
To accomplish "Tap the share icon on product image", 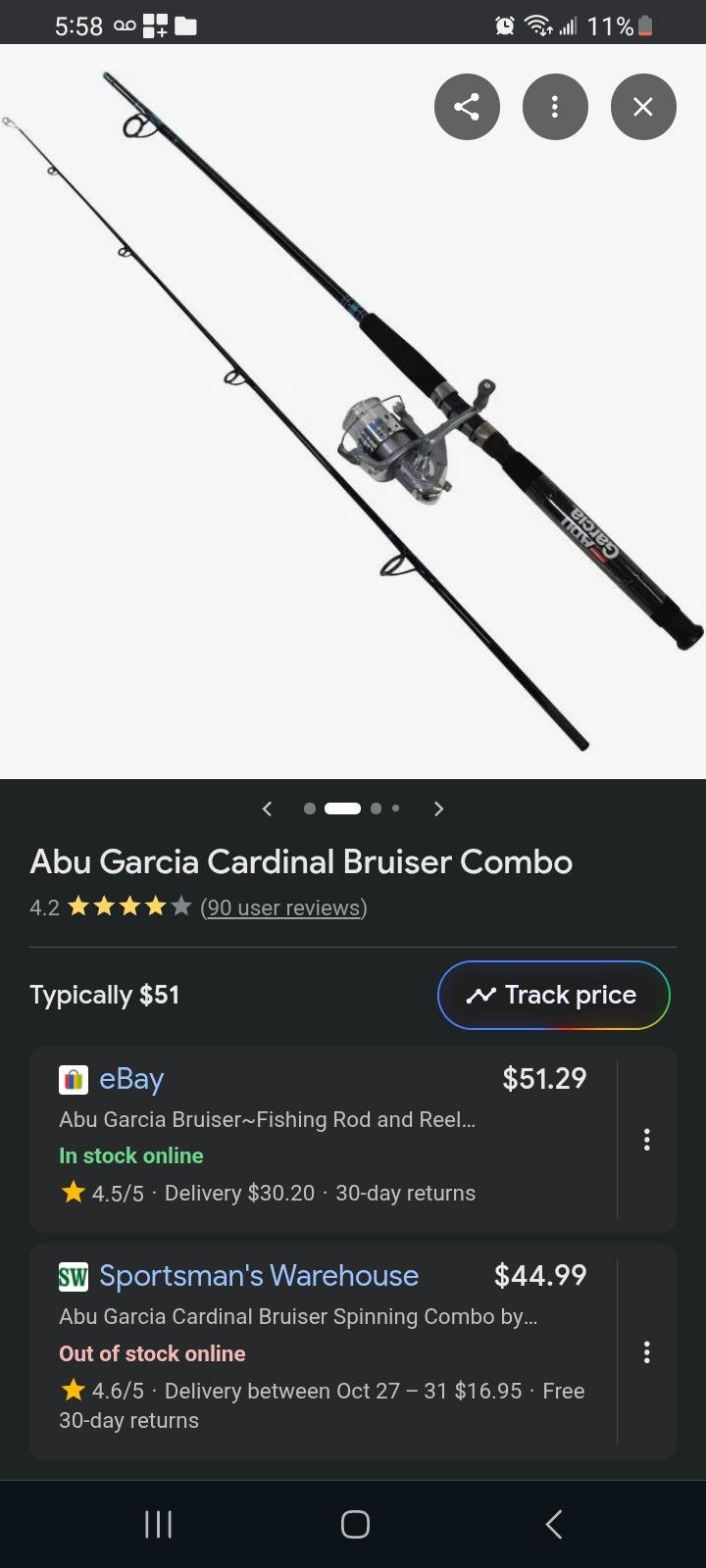I will (467, 106).
